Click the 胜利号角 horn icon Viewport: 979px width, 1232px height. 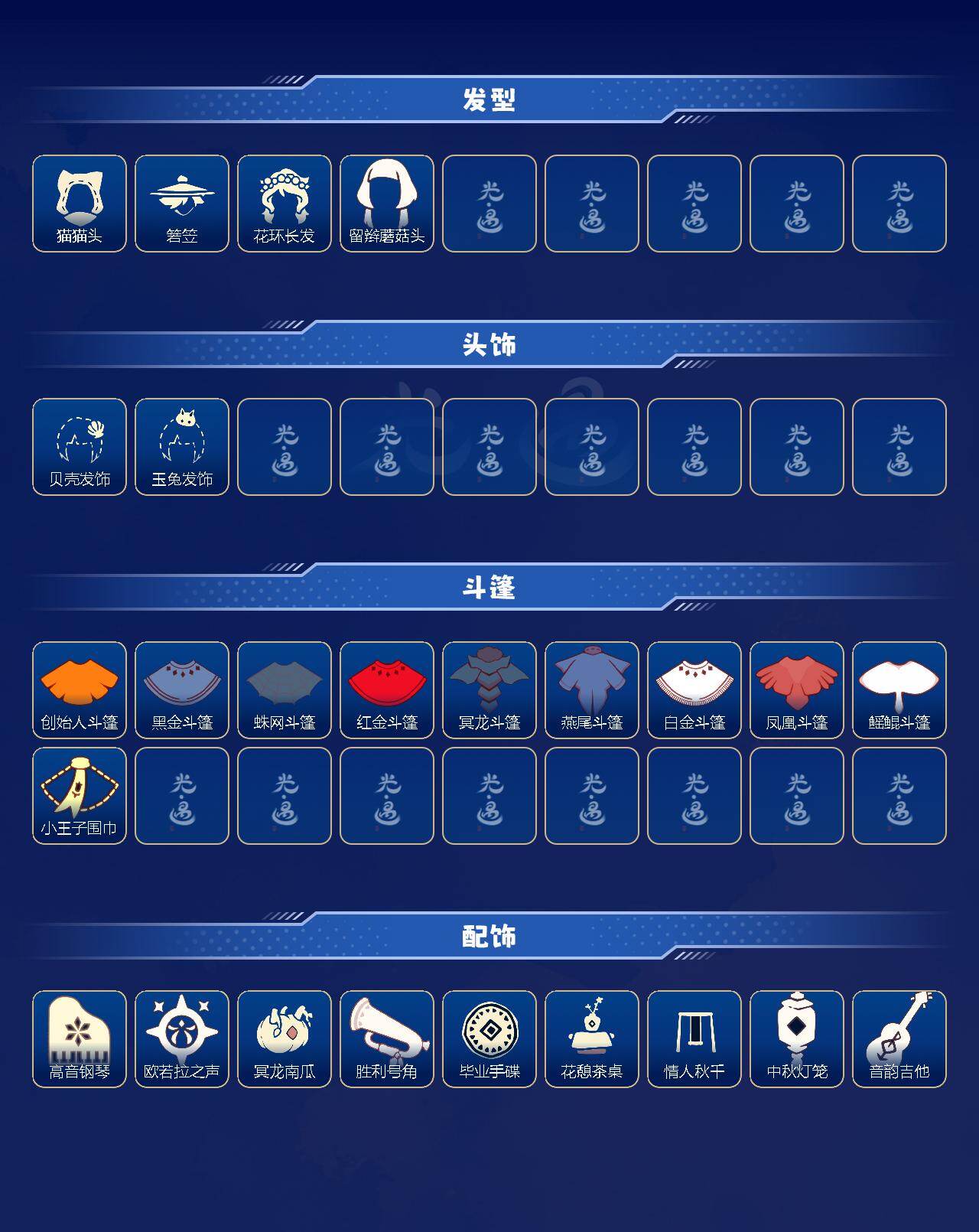388,1037
